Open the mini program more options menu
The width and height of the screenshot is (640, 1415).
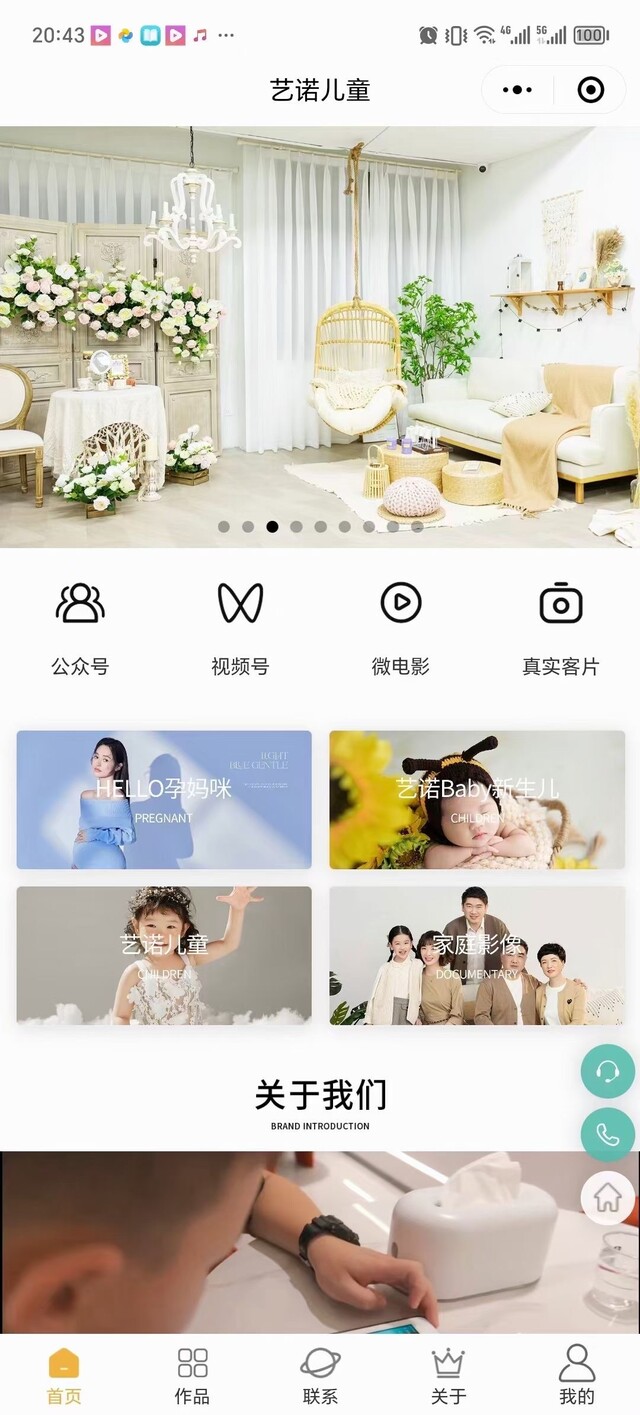coord(517,90)
